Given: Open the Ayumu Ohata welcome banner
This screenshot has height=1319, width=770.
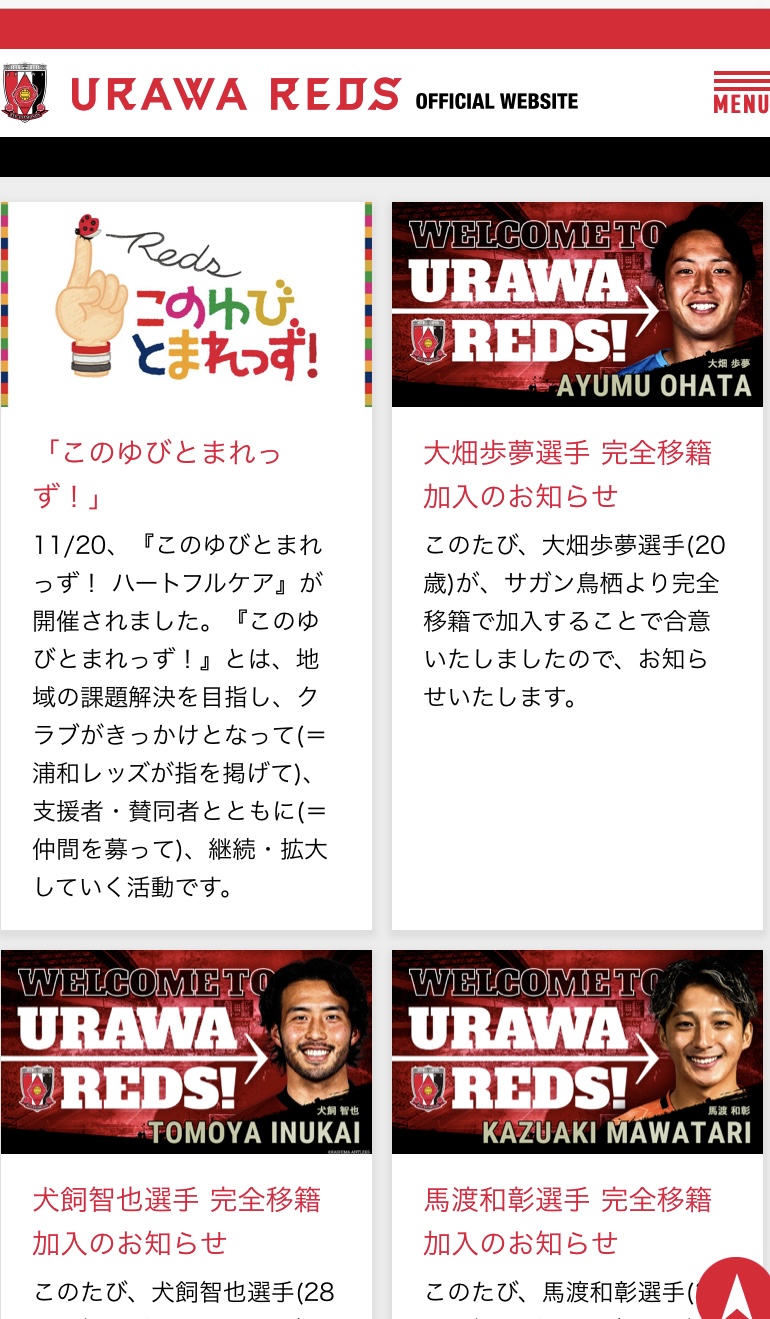Looking at the screenshot, I should pyautogui.click(x=577, y=304).
